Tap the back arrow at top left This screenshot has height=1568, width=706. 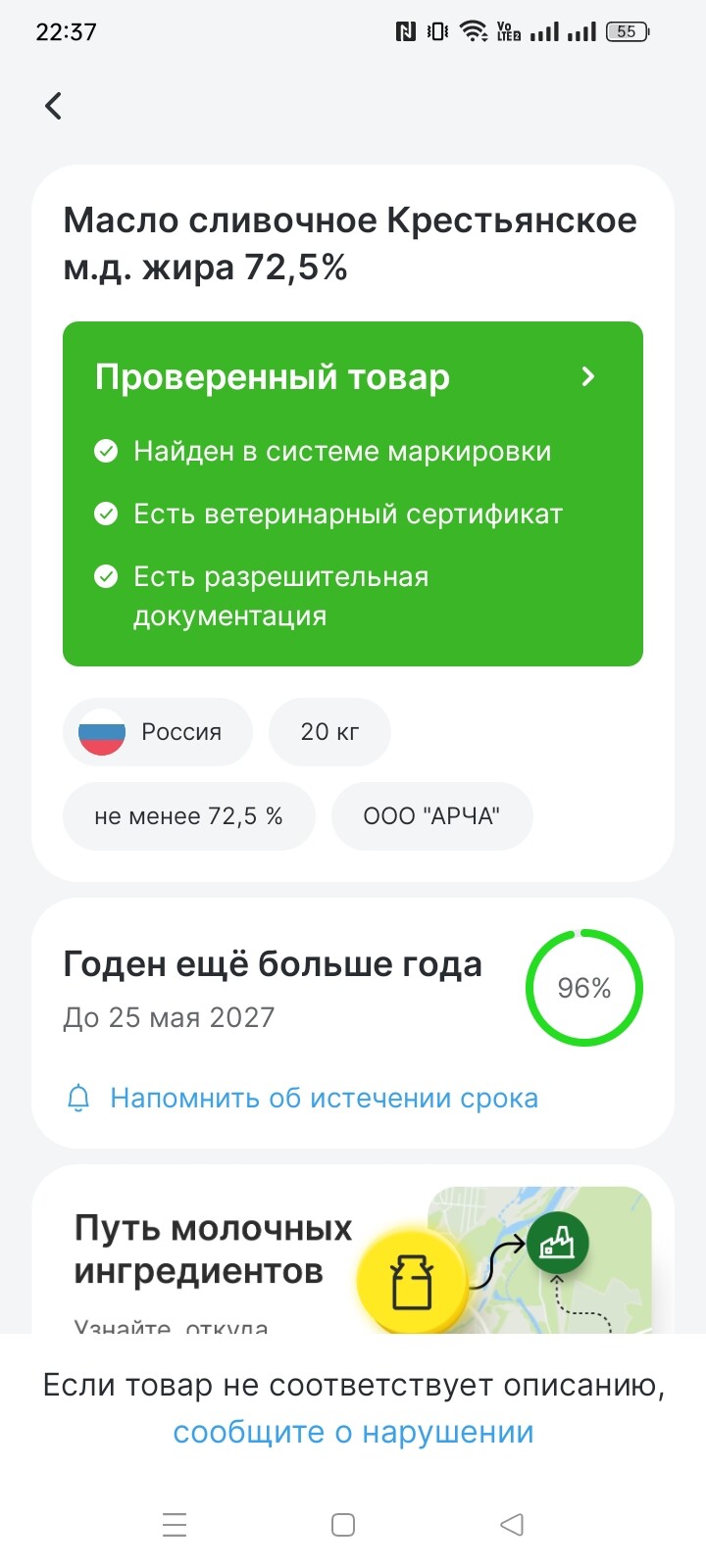click(x=53, y=105)
